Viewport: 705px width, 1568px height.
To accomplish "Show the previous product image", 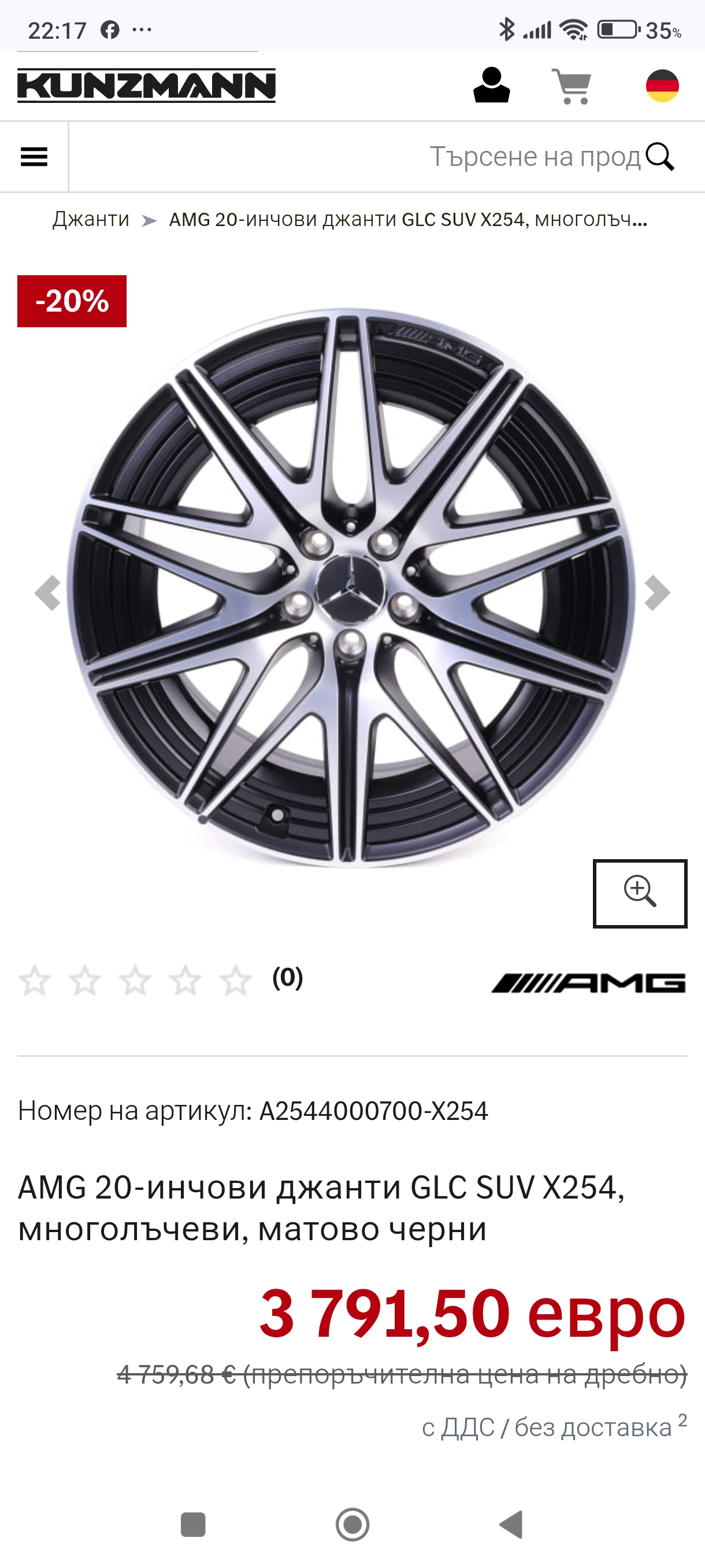I will [47, 592].
